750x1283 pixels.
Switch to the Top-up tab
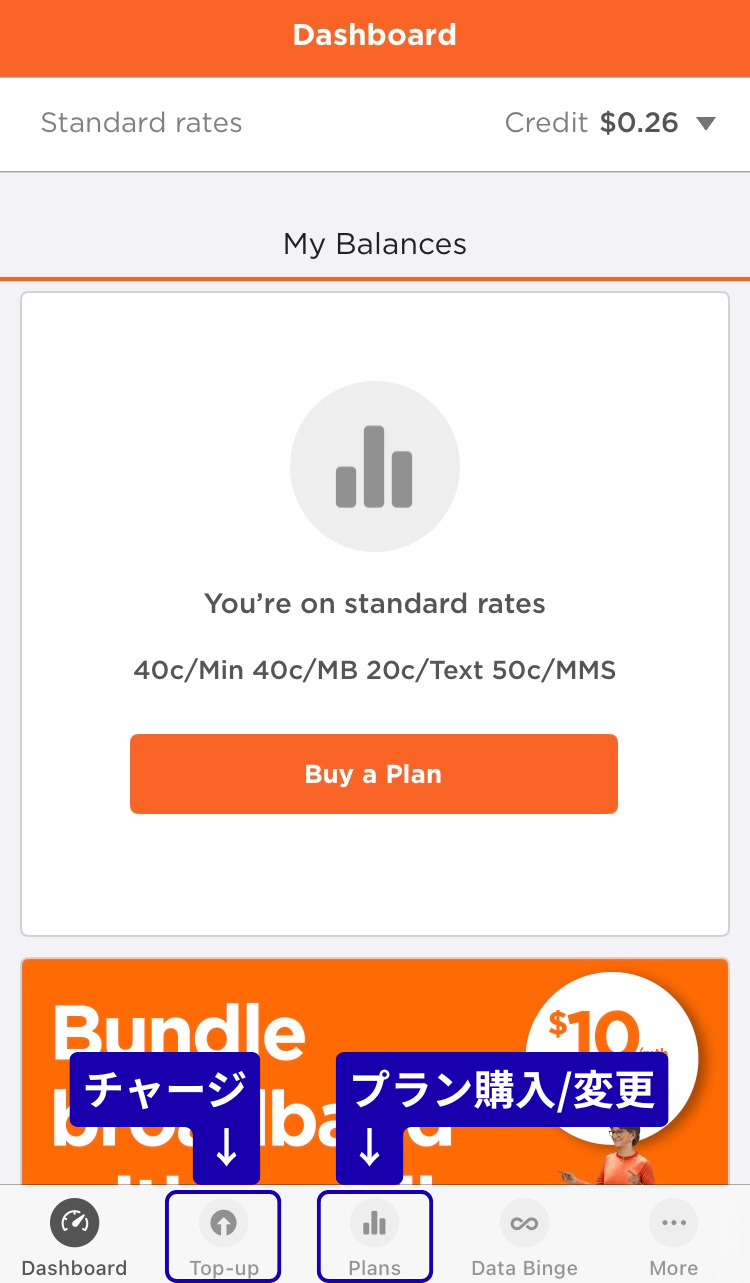(224, 1236)
